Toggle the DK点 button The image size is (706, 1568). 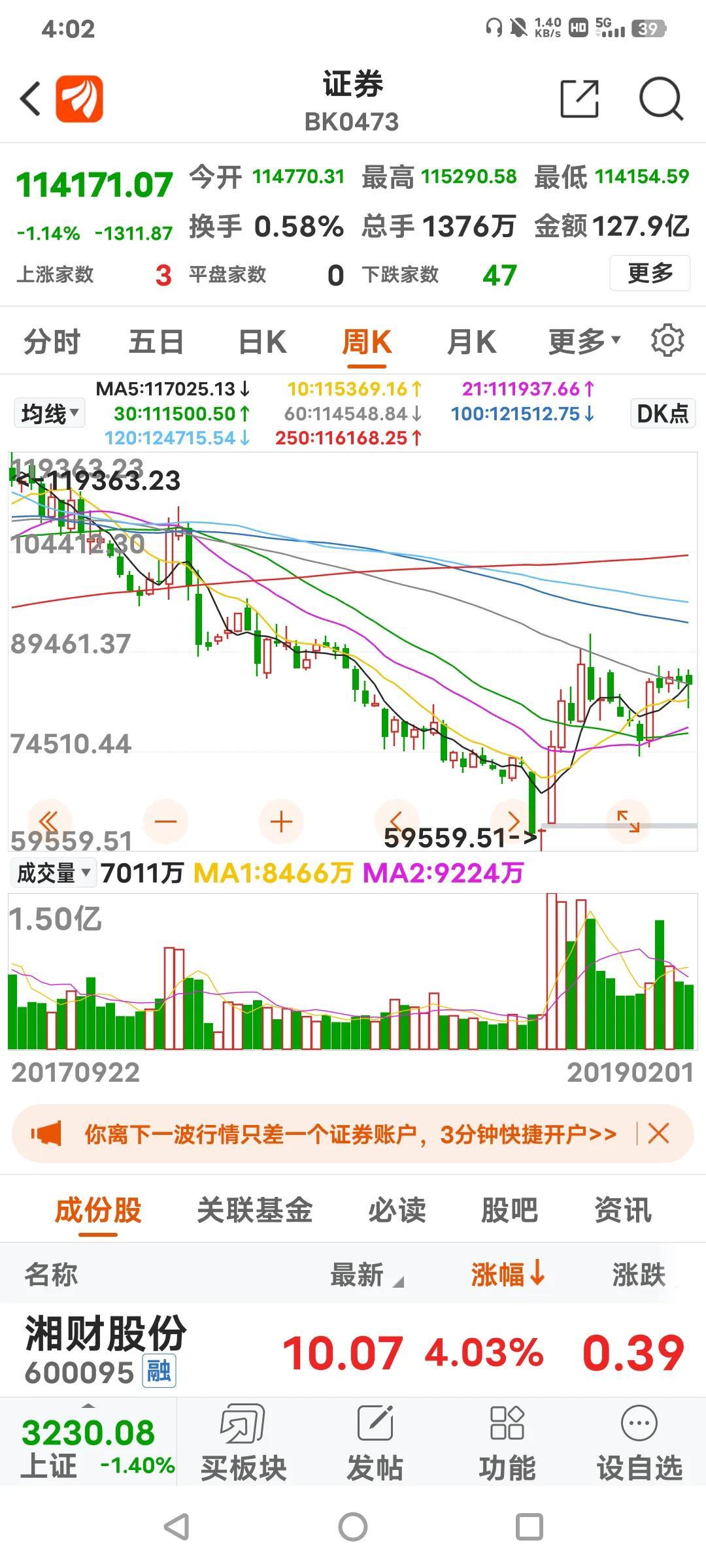[x=663, y=414]
